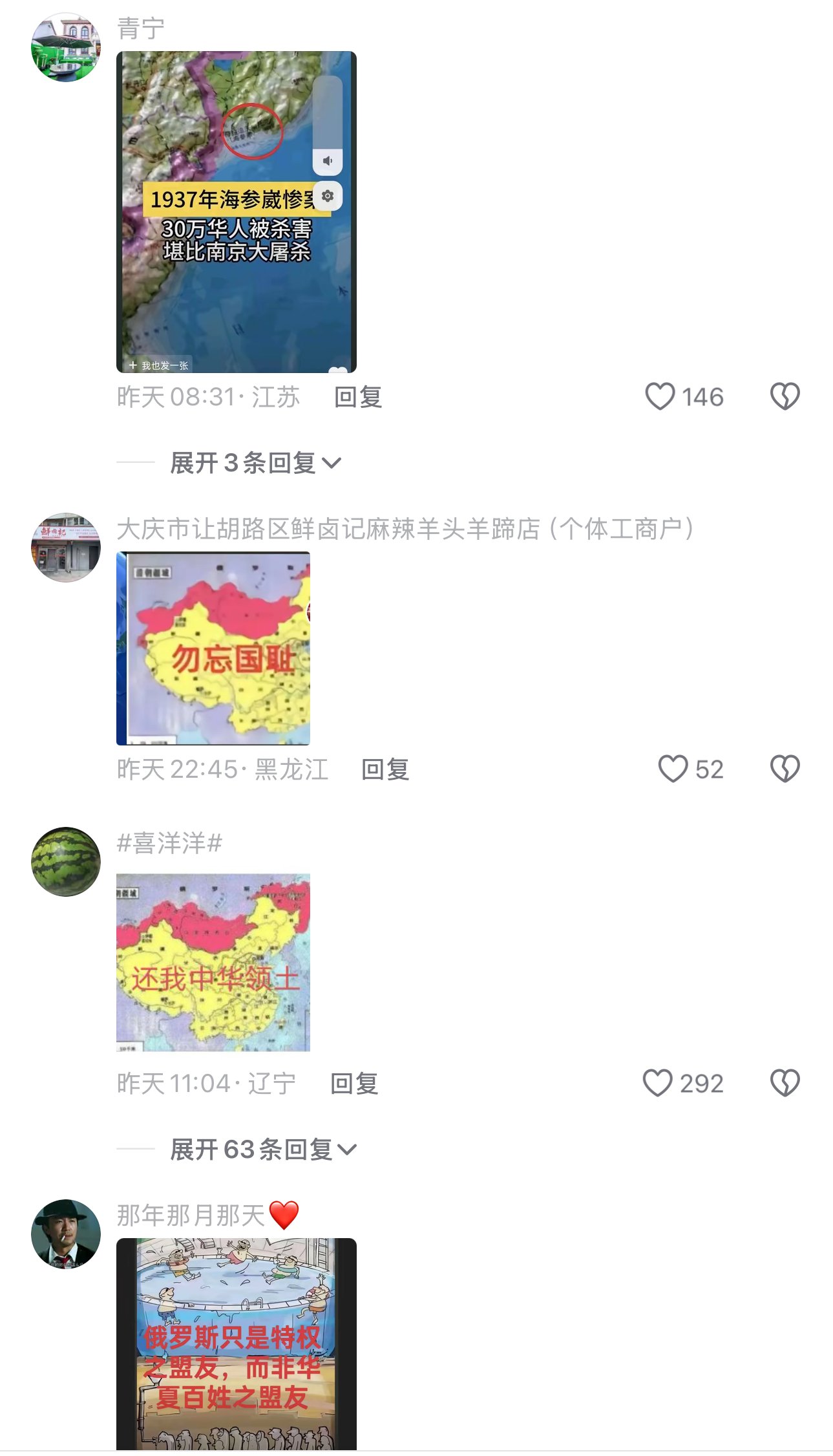Reply to 青宁's comment

point(358,397)
